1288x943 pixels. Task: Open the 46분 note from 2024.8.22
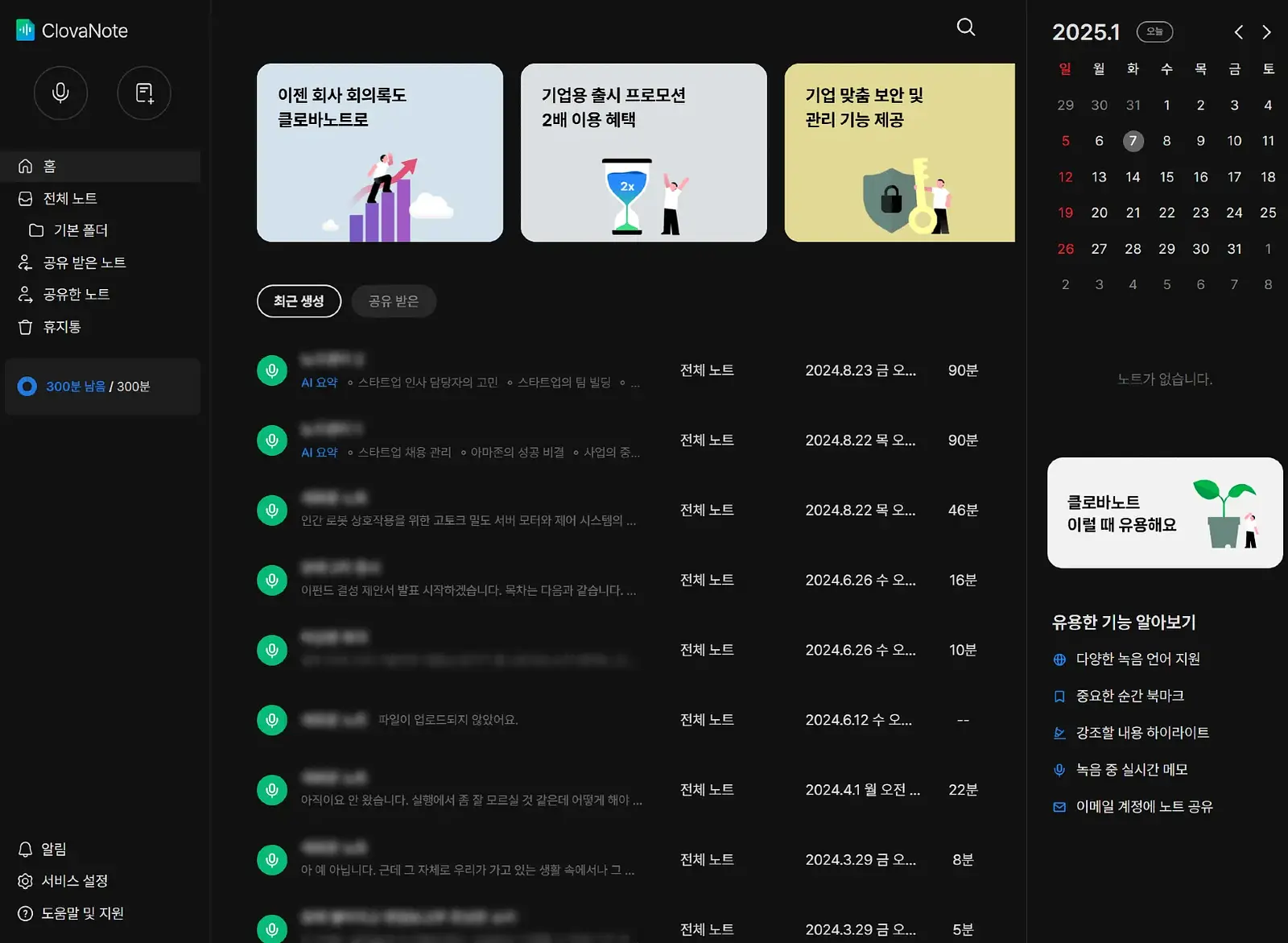coord(620,510)
